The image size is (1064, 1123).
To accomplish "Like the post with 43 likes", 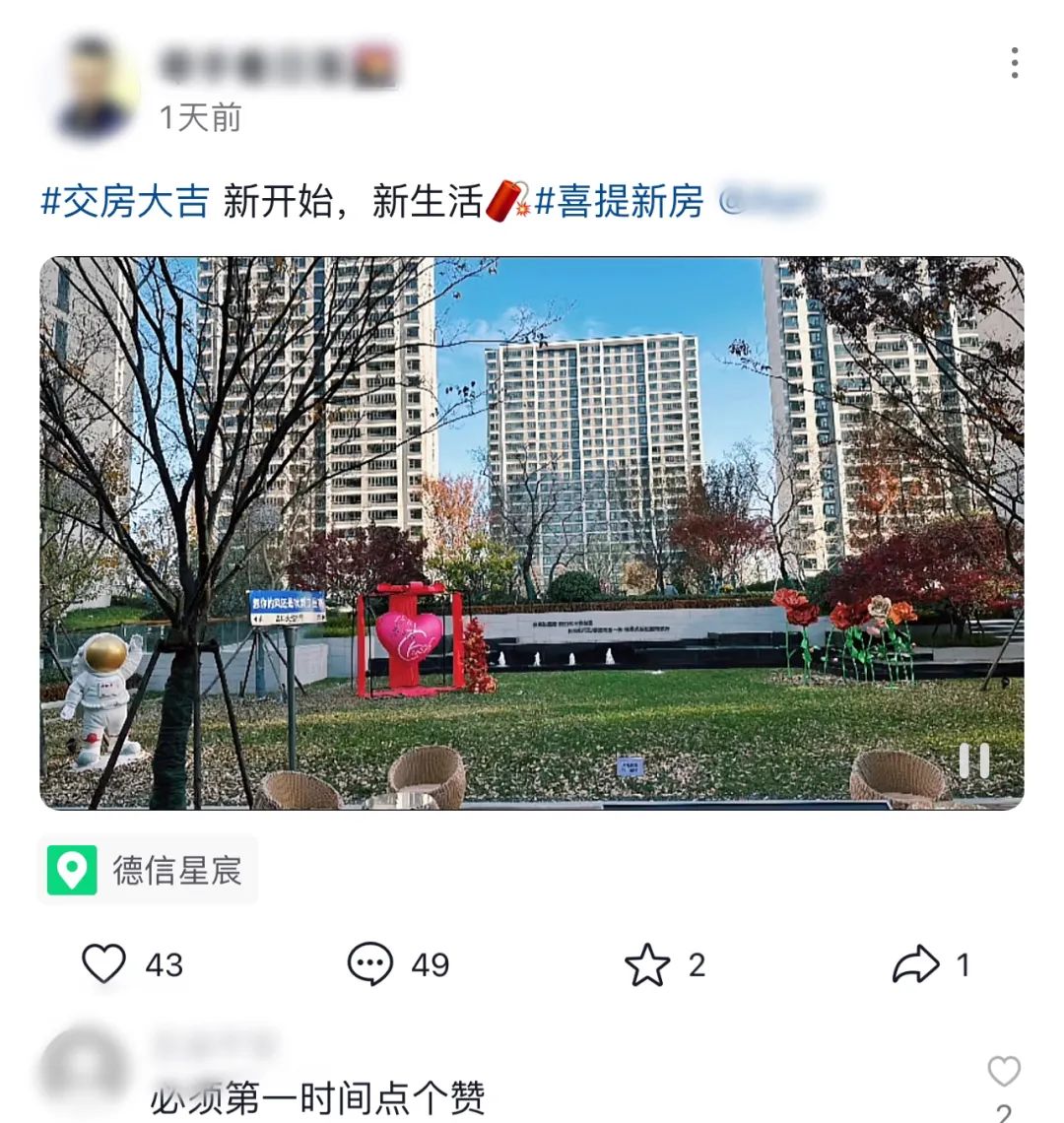I will pyautogui.click(x=103, y=964).
